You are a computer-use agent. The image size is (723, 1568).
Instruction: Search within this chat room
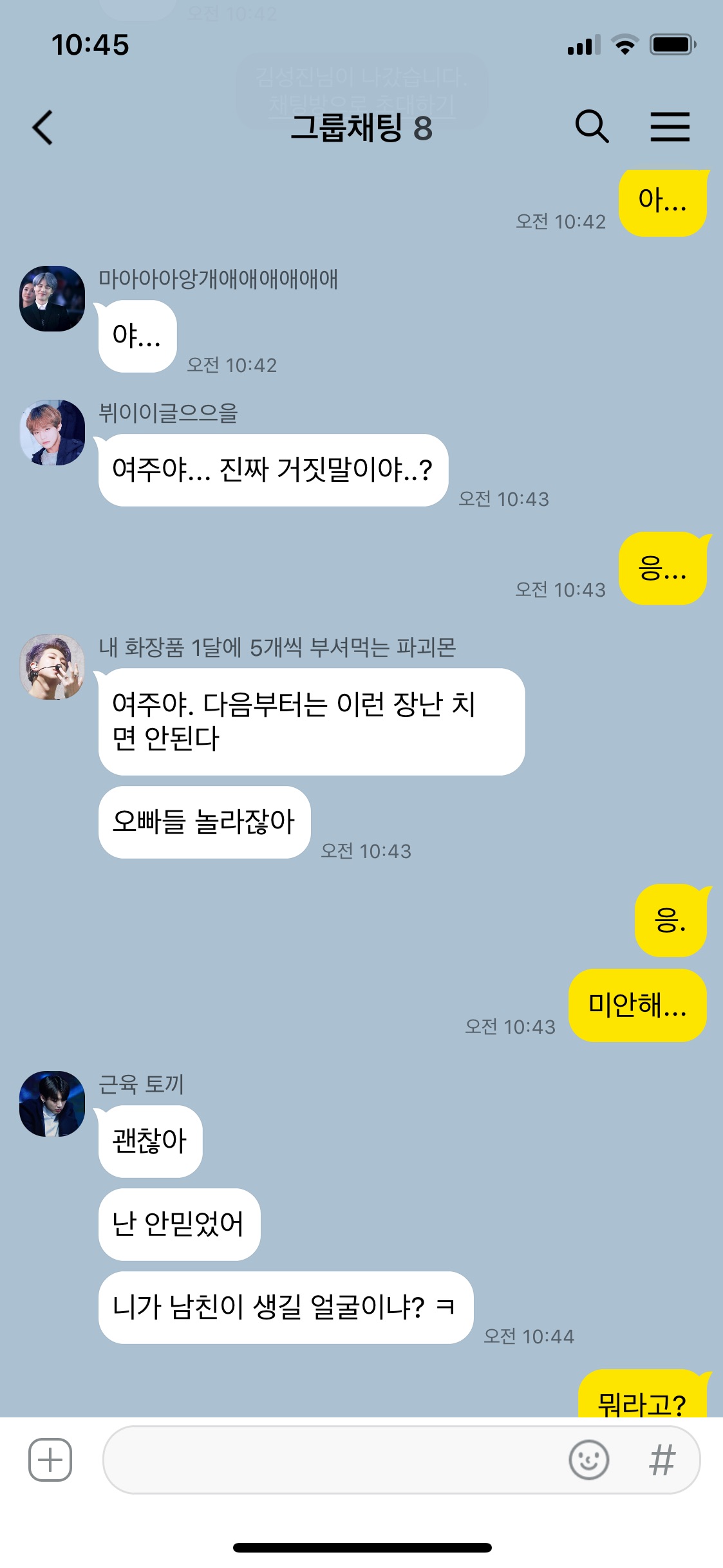592,126
